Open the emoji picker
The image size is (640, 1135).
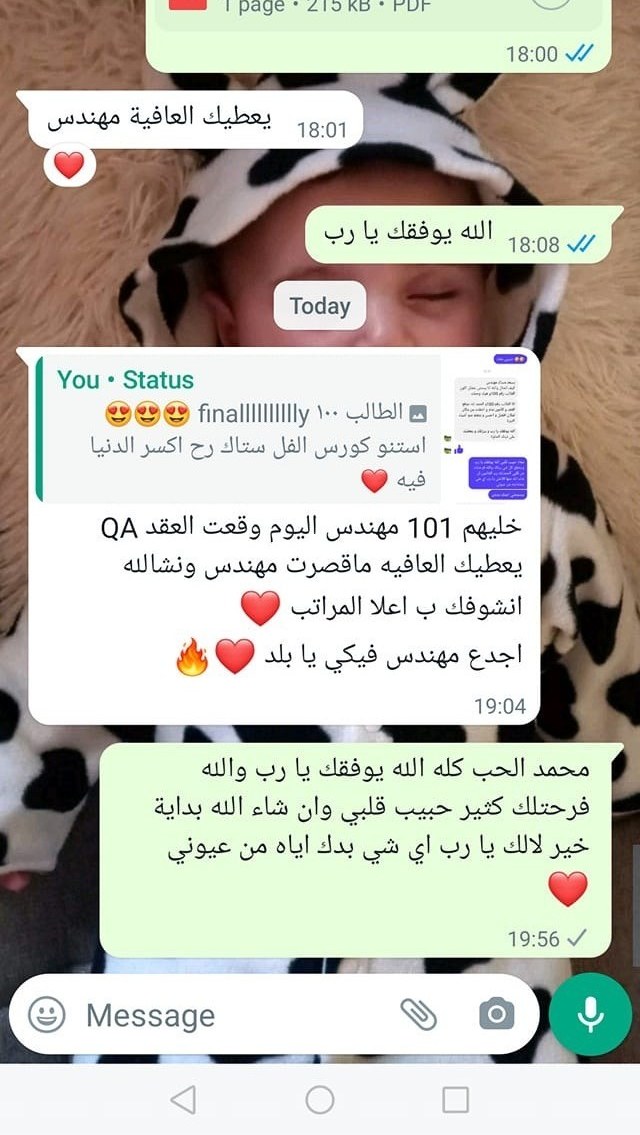point(46,1014)
